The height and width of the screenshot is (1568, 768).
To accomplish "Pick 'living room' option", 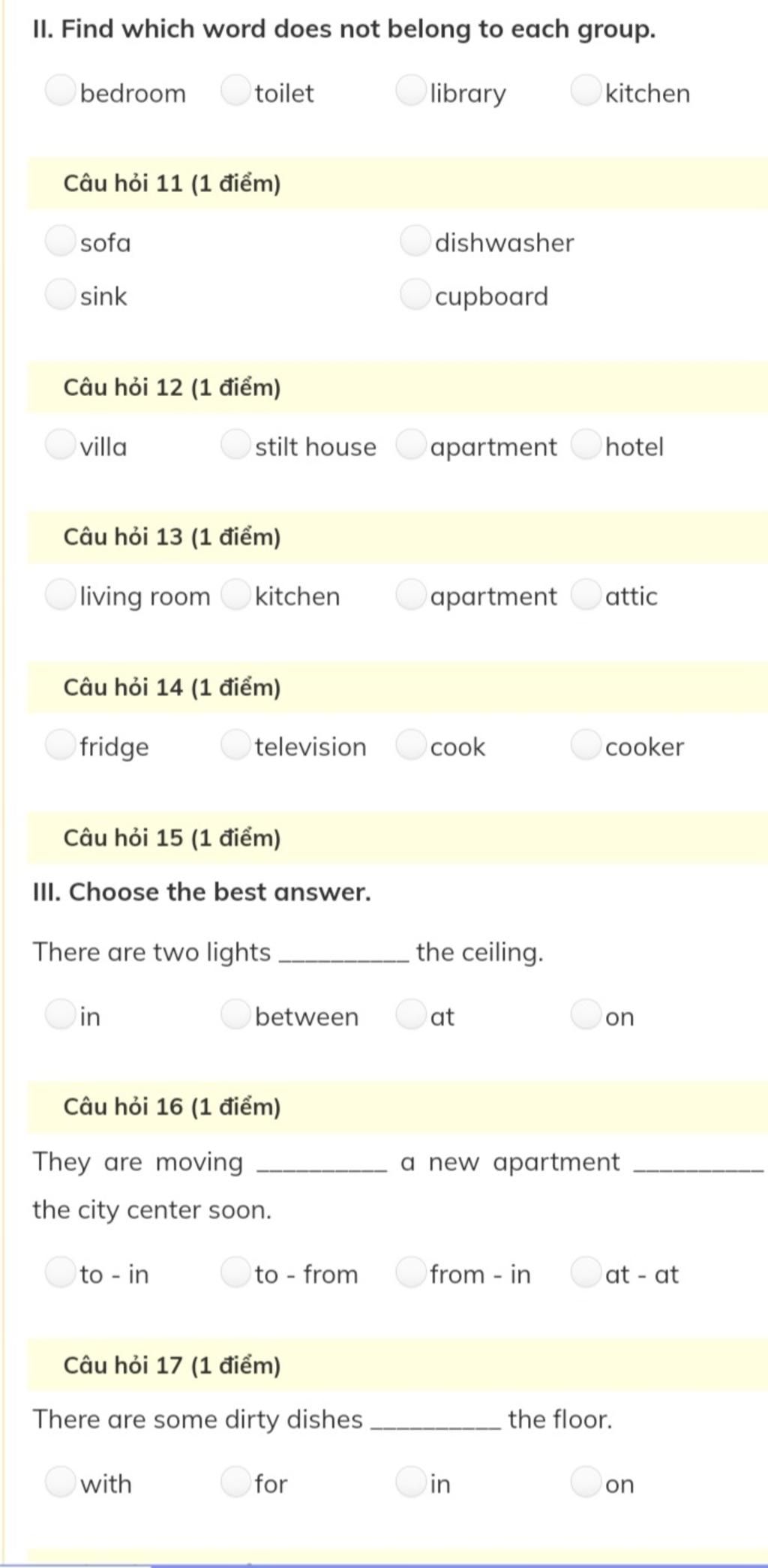I will (x=60, y=594).
